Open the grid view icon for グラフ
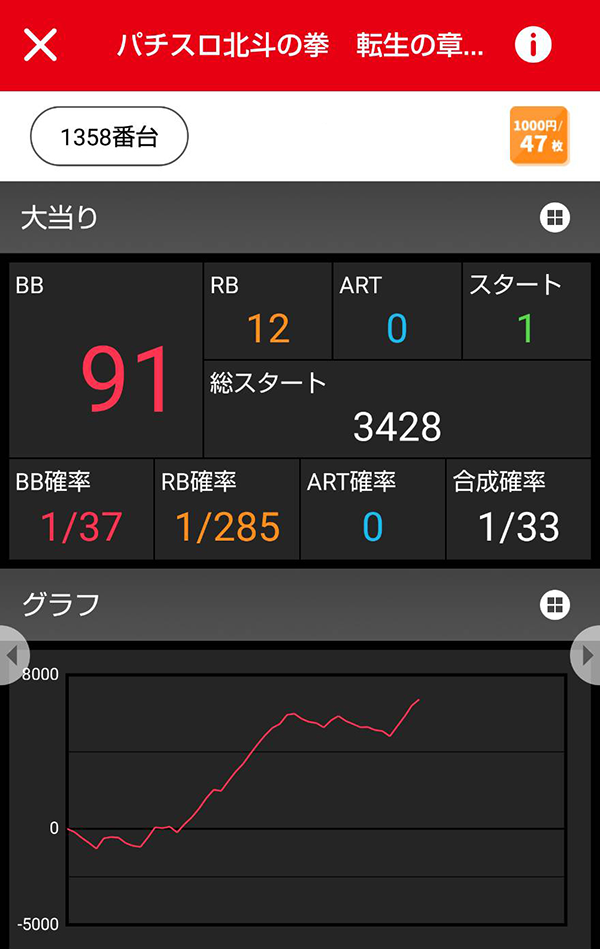The height and width of the screenshot is (949, 600). 555,604
